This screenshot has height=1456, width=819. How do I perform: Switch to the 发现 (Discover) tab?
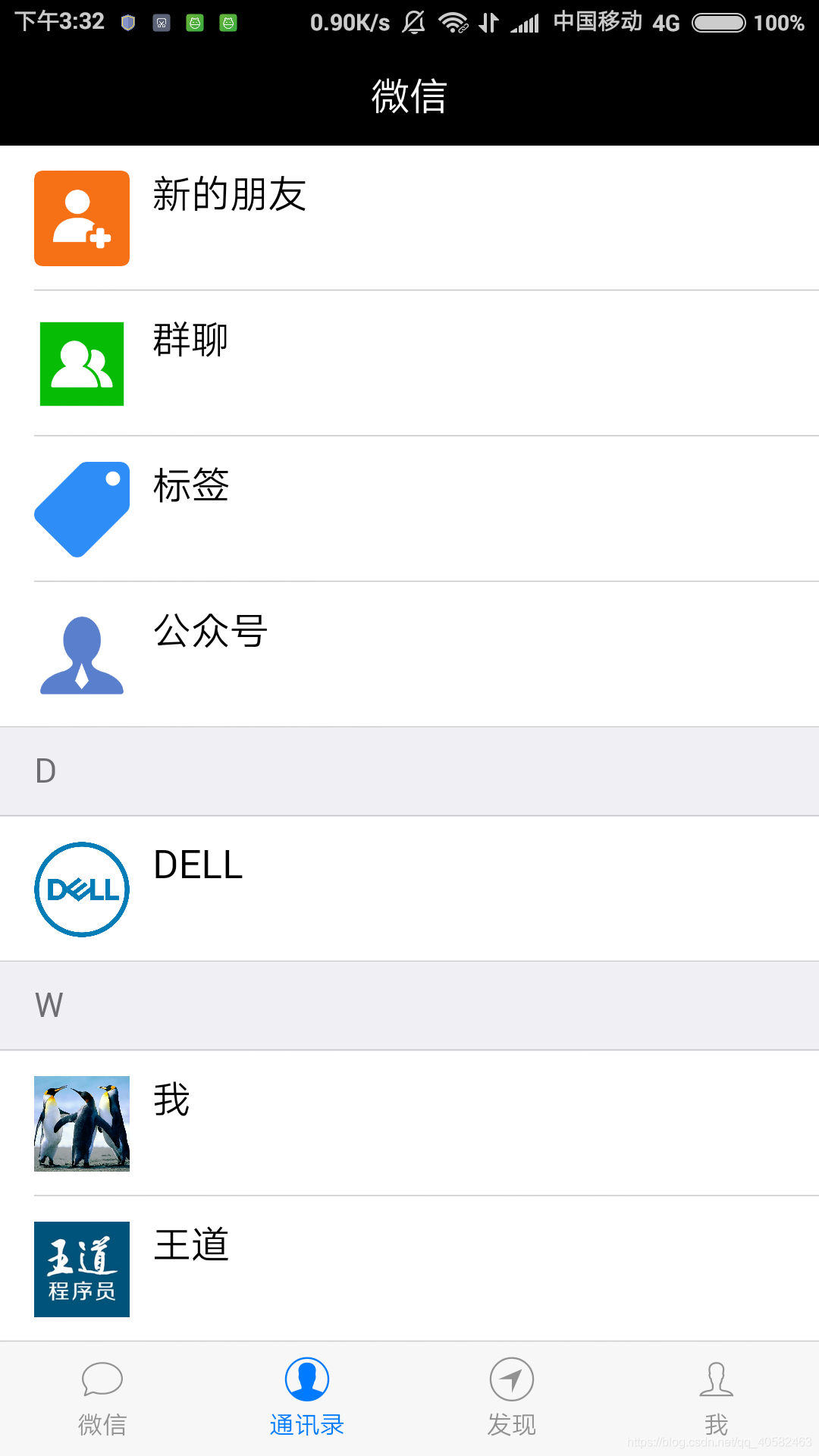coord(511,1399)
